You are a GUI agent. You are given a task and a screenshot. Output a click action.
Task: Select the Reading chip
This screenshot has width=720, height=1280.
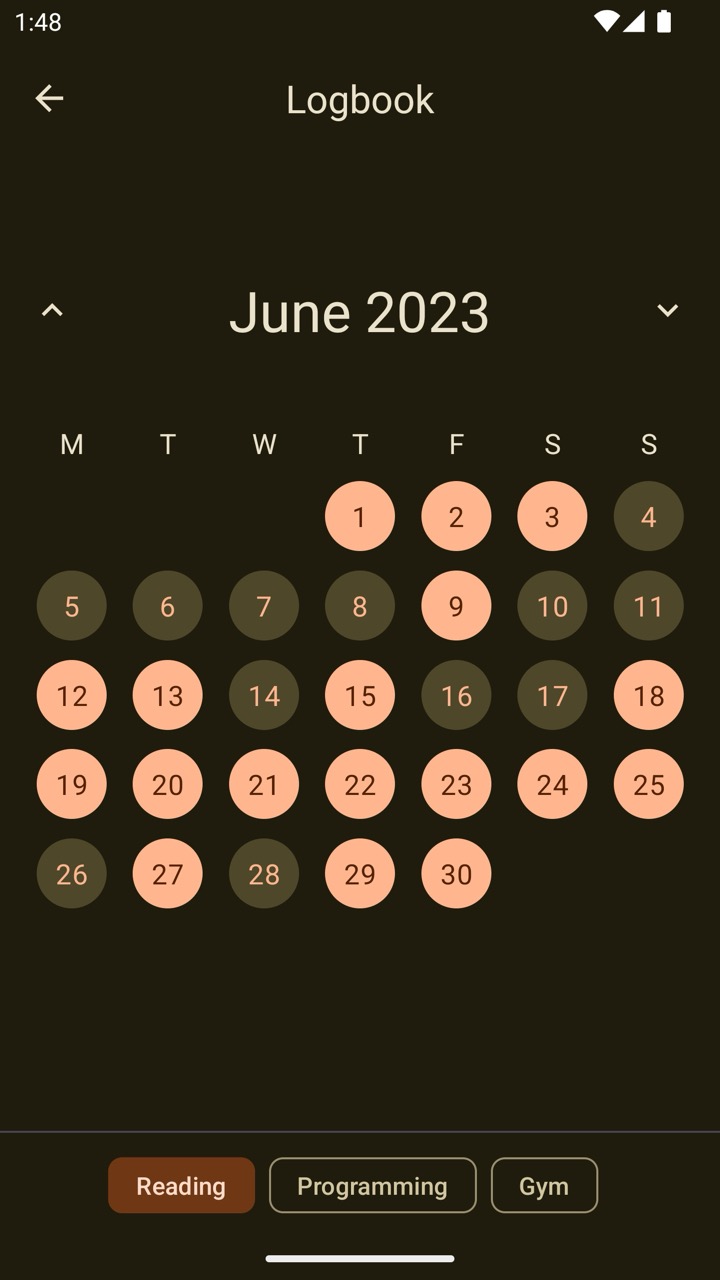[181, 1185]
